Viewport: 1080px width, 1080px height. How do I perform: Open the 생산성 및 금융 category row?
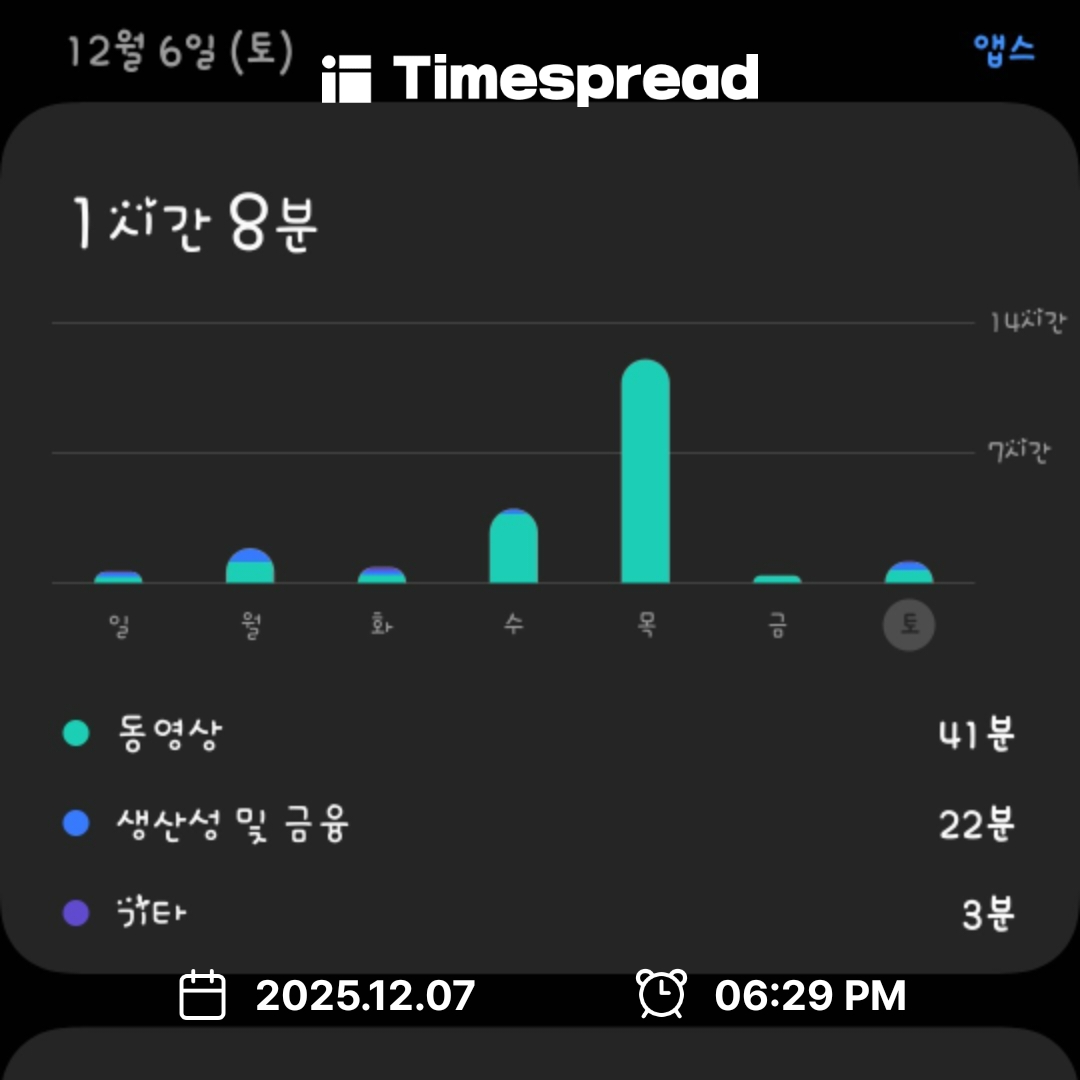click(x=540, y=825)
